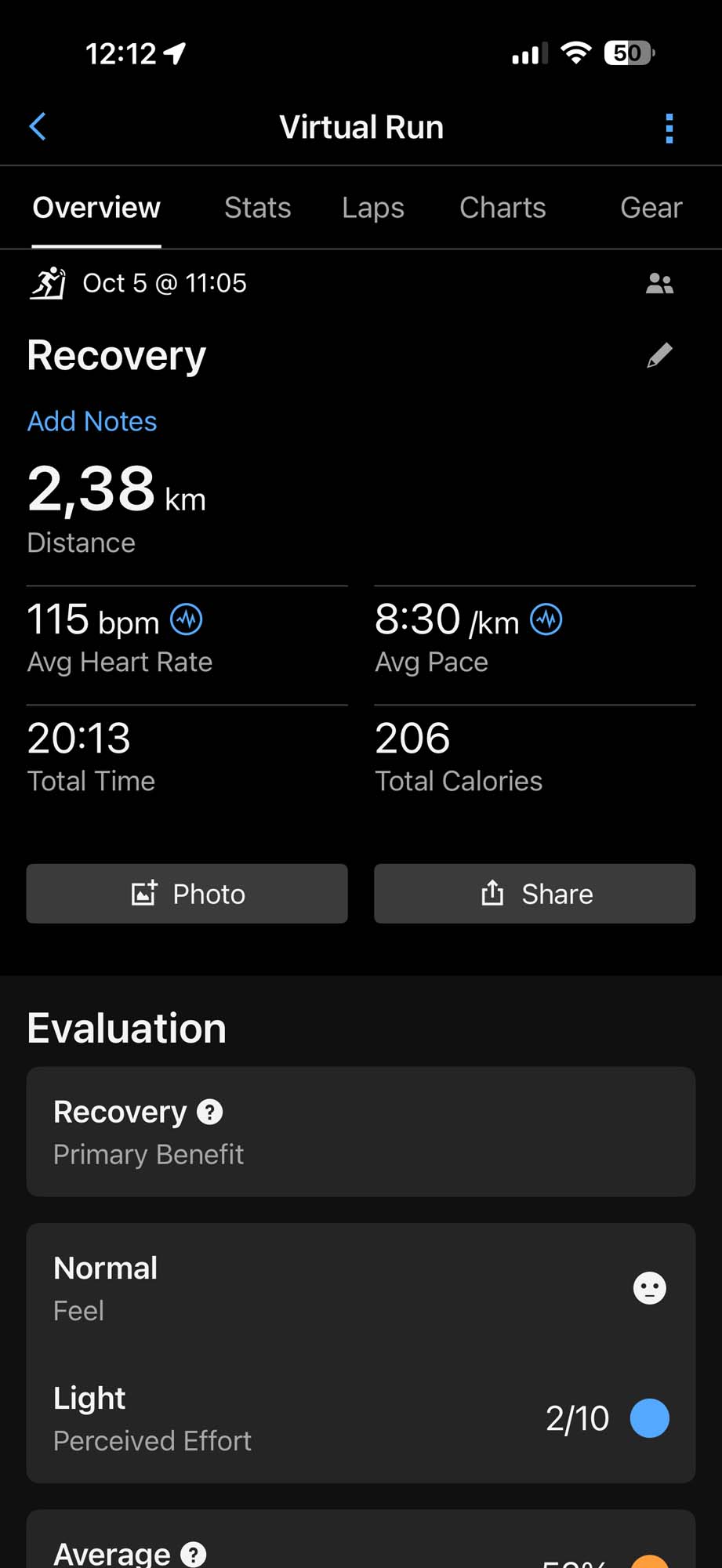Tap the Add Notes link
This screenshot has height=1568, width=722.
click(x=92, y=422)
